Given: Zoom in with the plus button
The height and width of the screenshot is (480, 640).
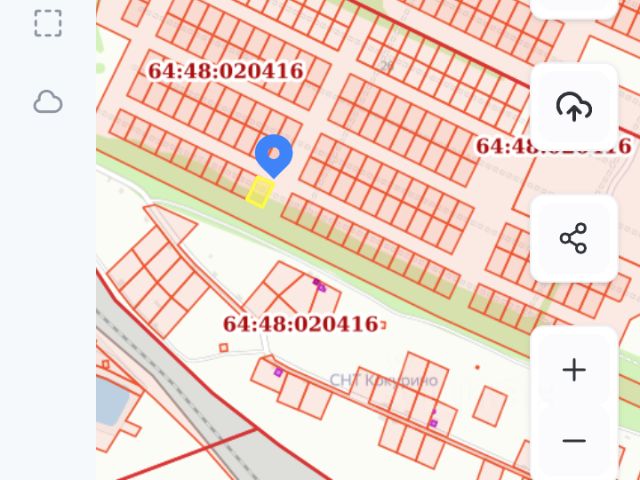Looking at the screenshot, I should point(573,370).
